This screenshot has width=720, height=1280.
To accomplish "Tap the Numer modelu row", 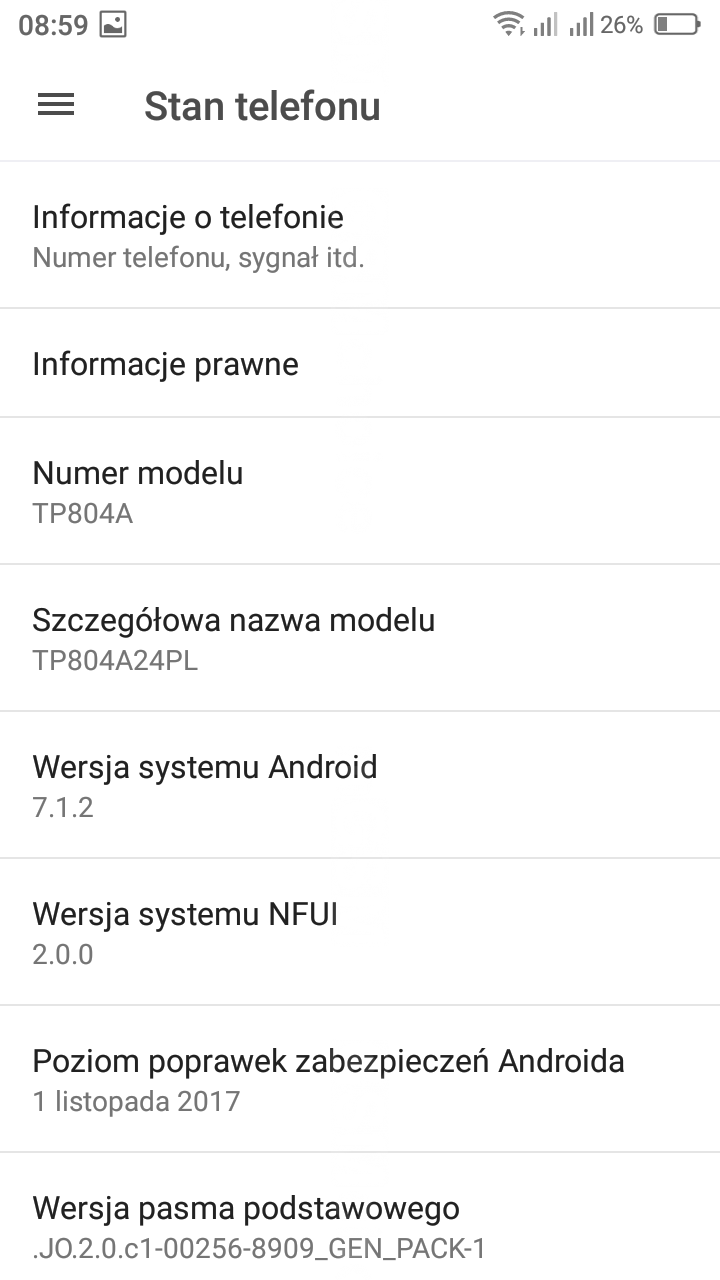I will point(360,491).
